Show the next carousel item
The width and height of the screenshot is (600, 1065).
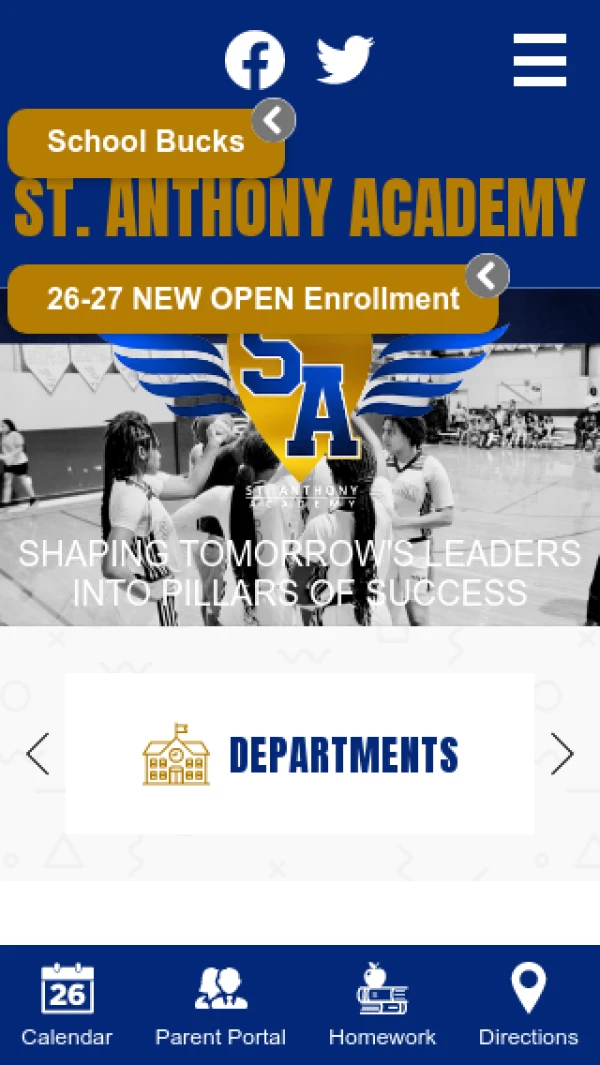[562, 754]
